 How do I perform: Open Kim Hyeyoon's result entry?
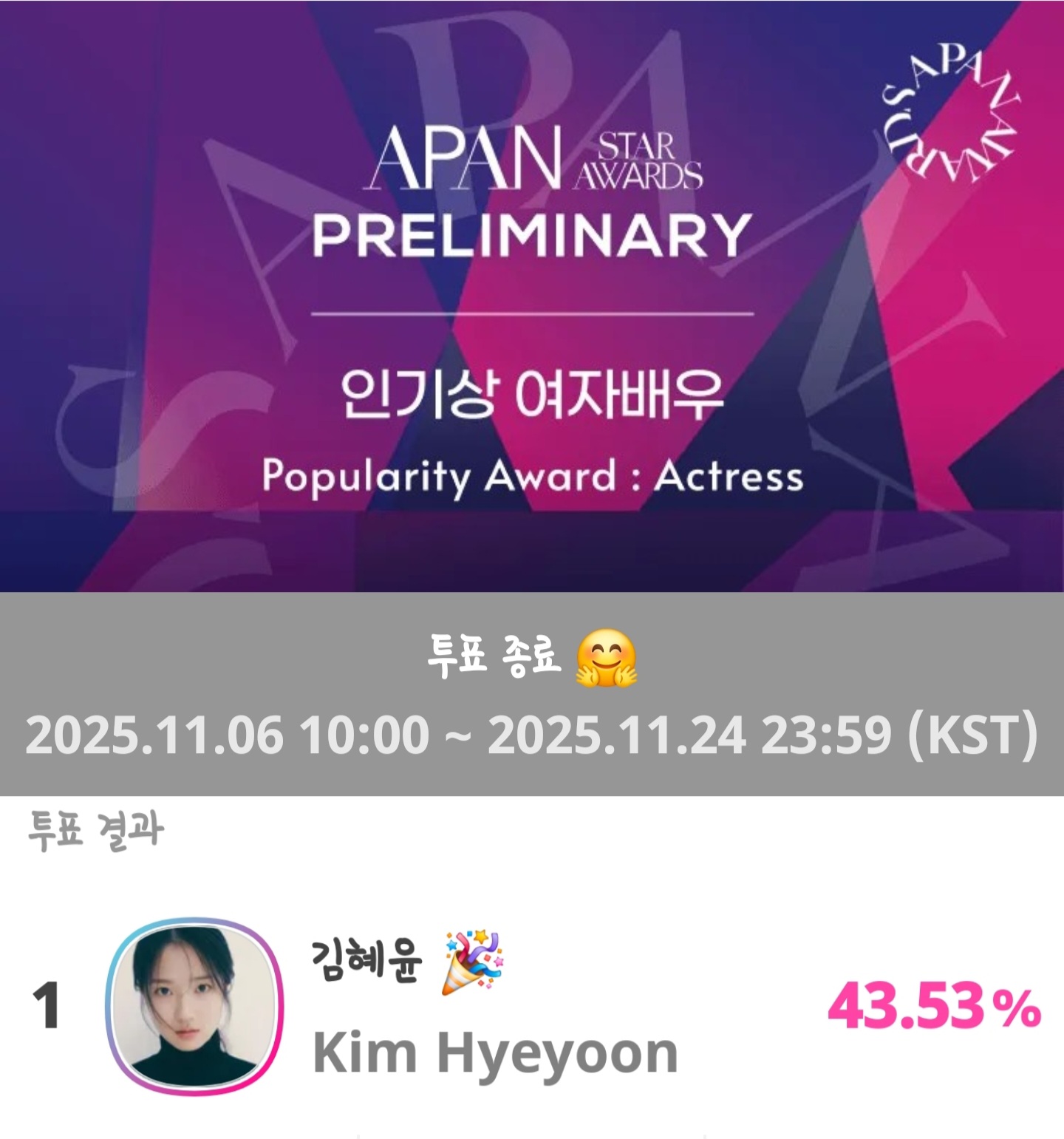(494, 1051)
